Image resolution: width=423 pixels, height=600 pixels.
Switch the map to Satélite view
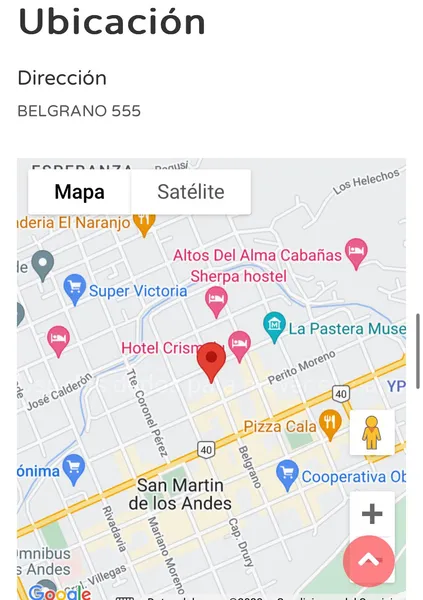191,192
